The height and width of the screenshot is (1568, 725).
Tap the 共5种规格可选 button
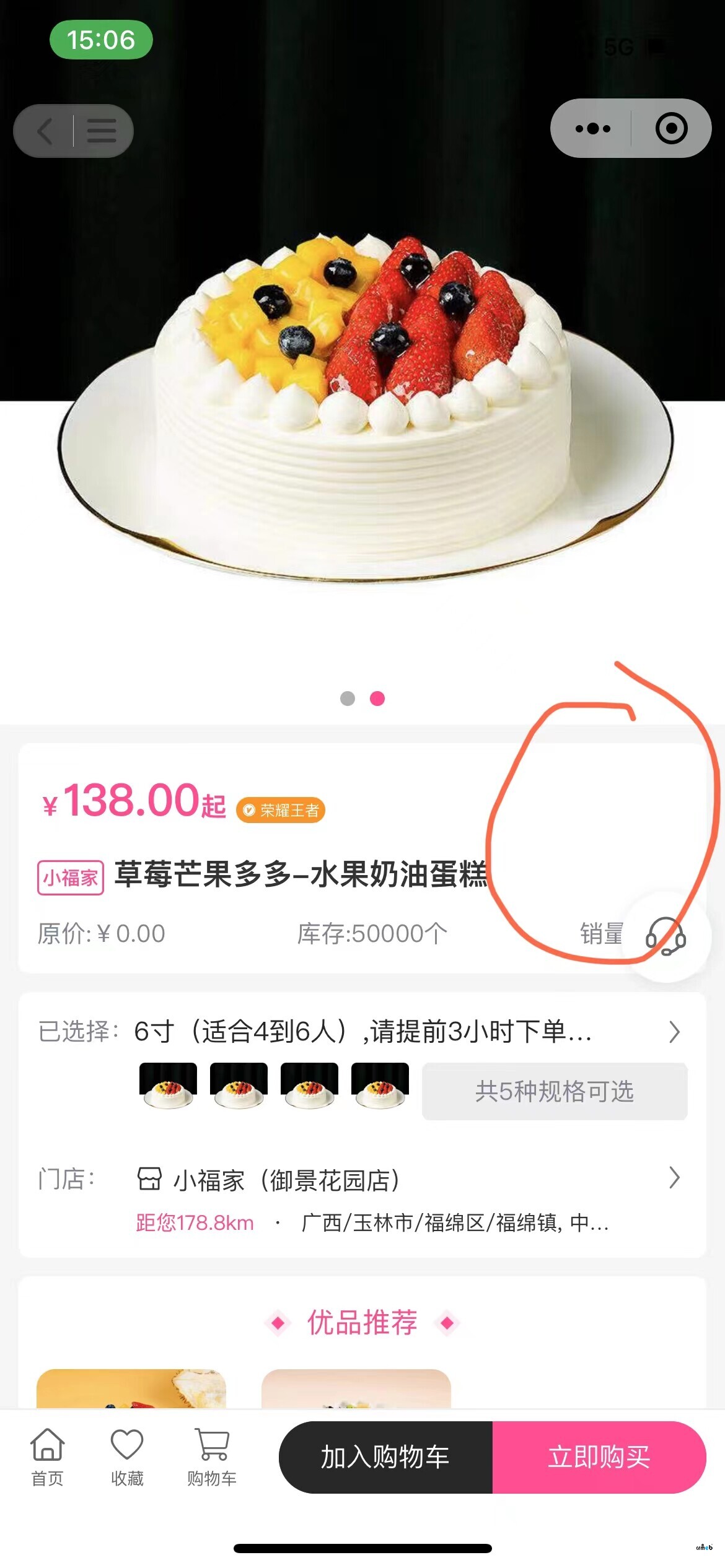coord(554,1091)
